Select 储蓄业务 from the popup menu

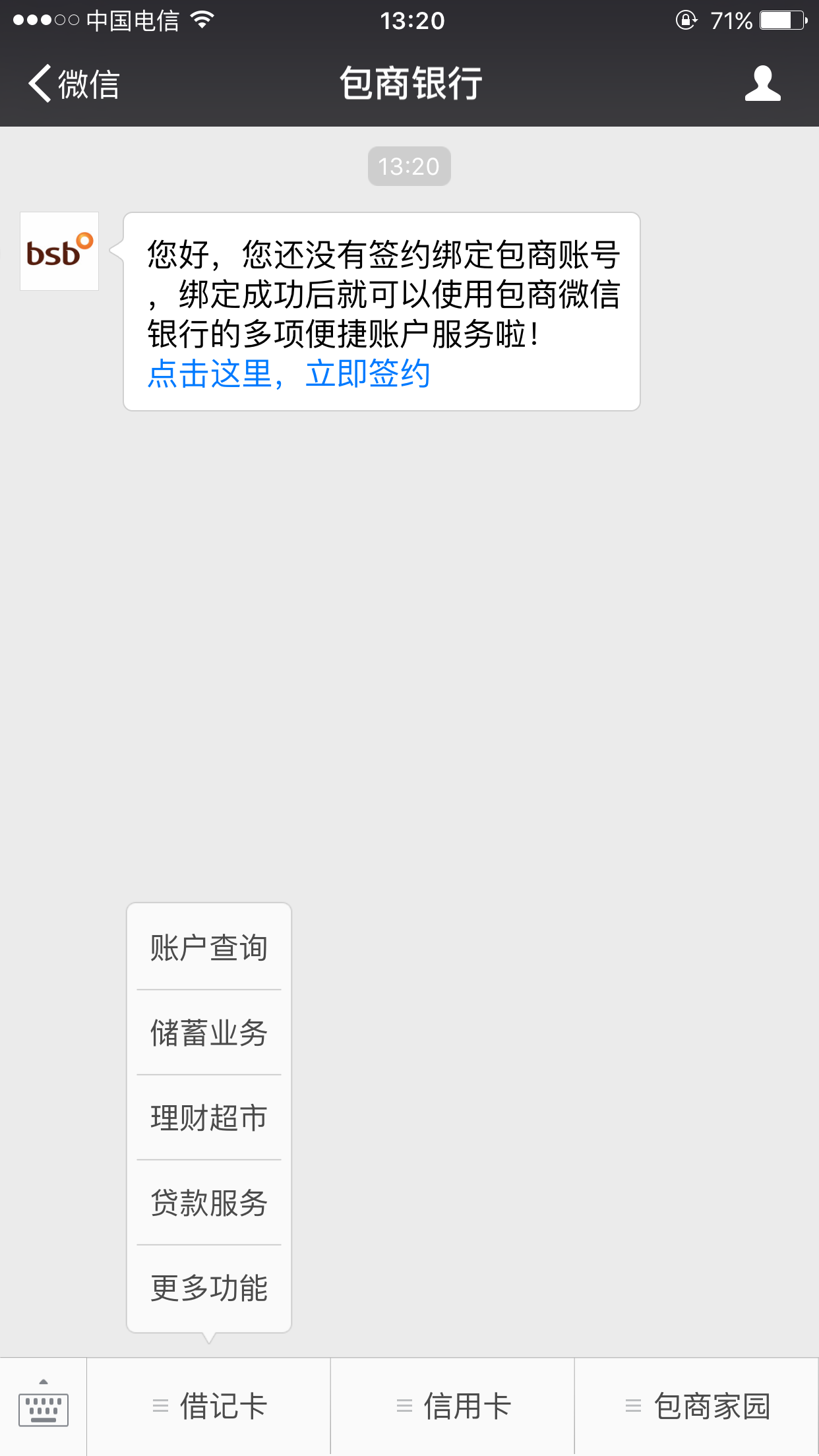pyautogui.click(x=208, y=1033)
